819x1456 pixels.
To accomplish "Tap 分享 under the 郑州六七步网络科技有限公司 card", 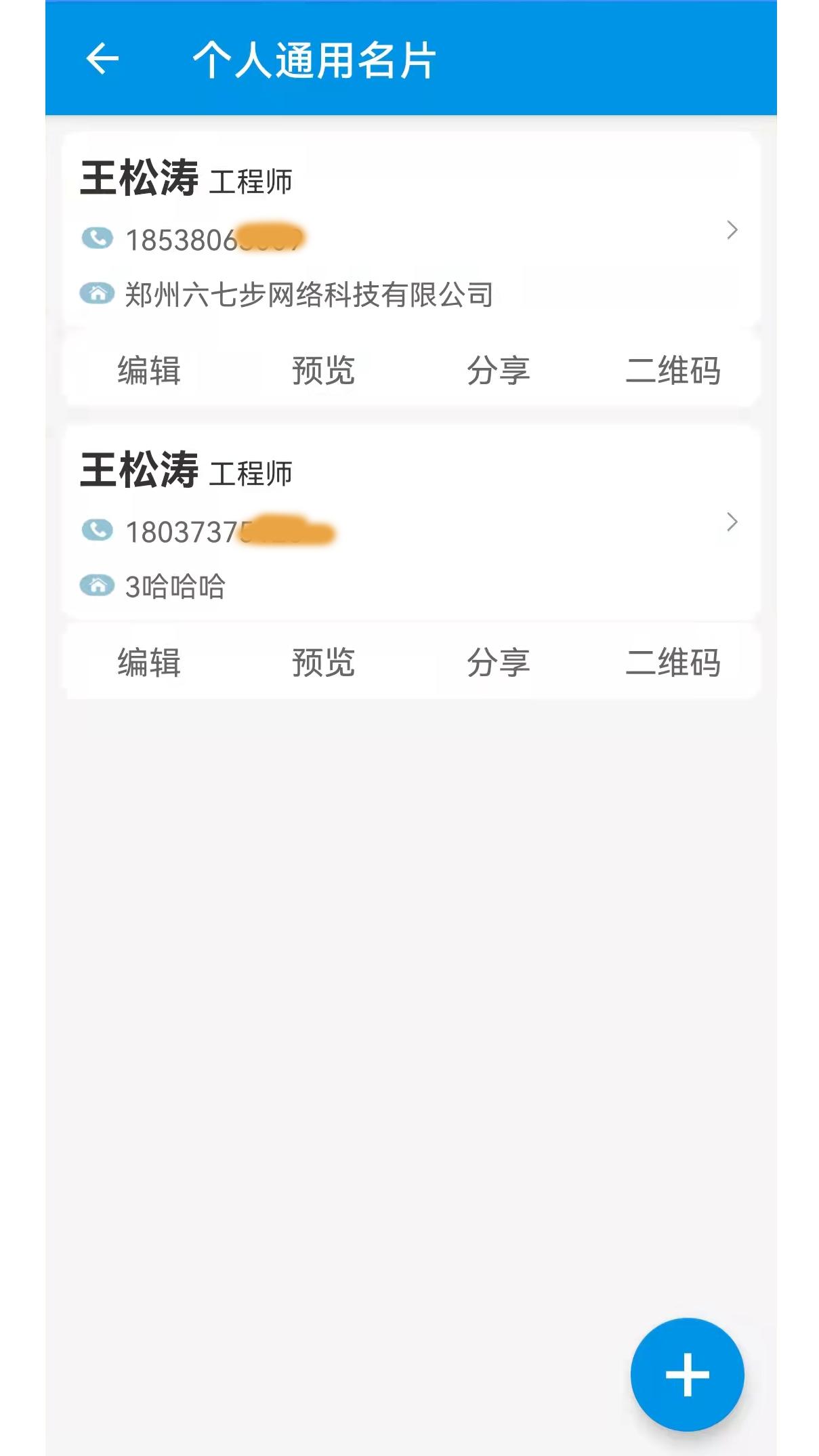I will [498, 370].
